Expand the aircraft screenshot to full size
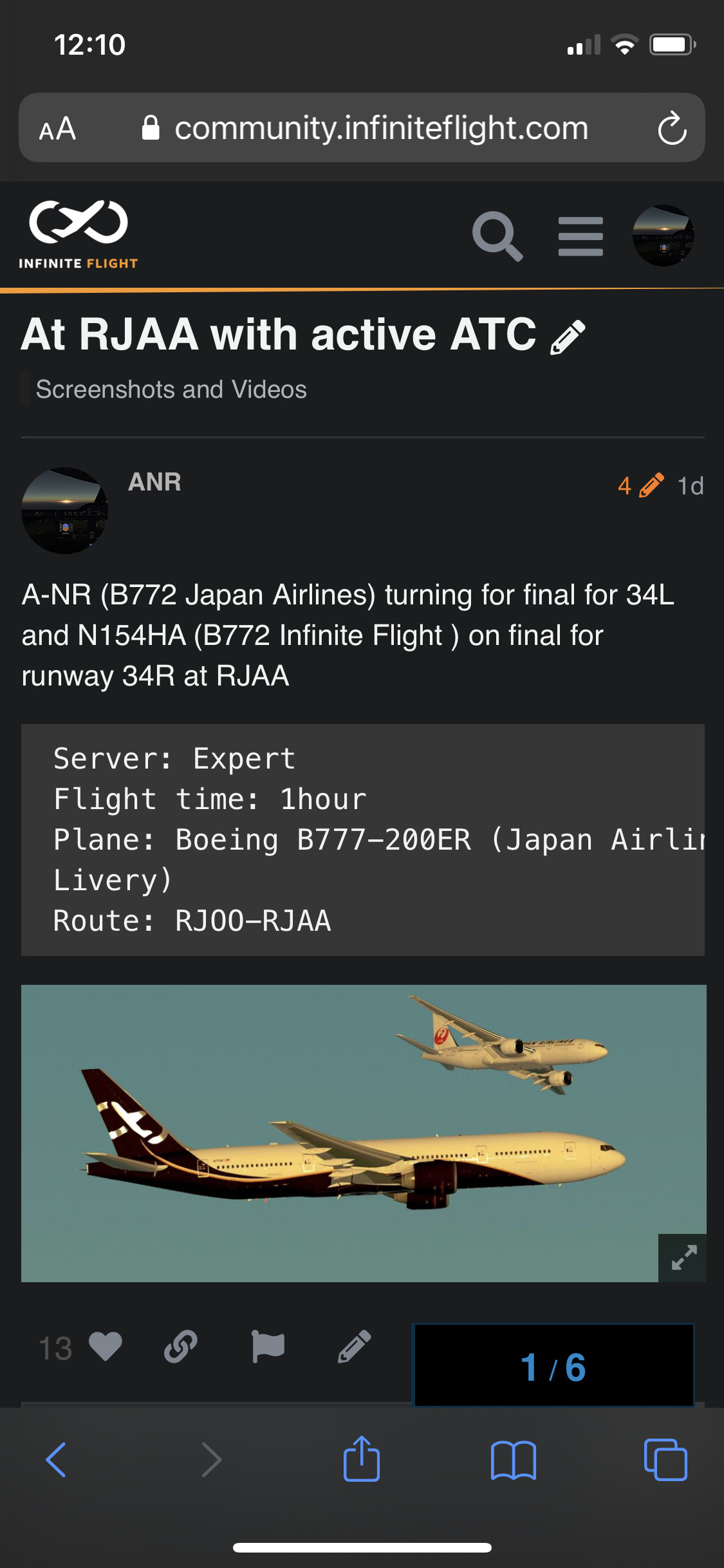Image resolution: width=724 pixels, height=1568 pixels. pos(682,1257)
